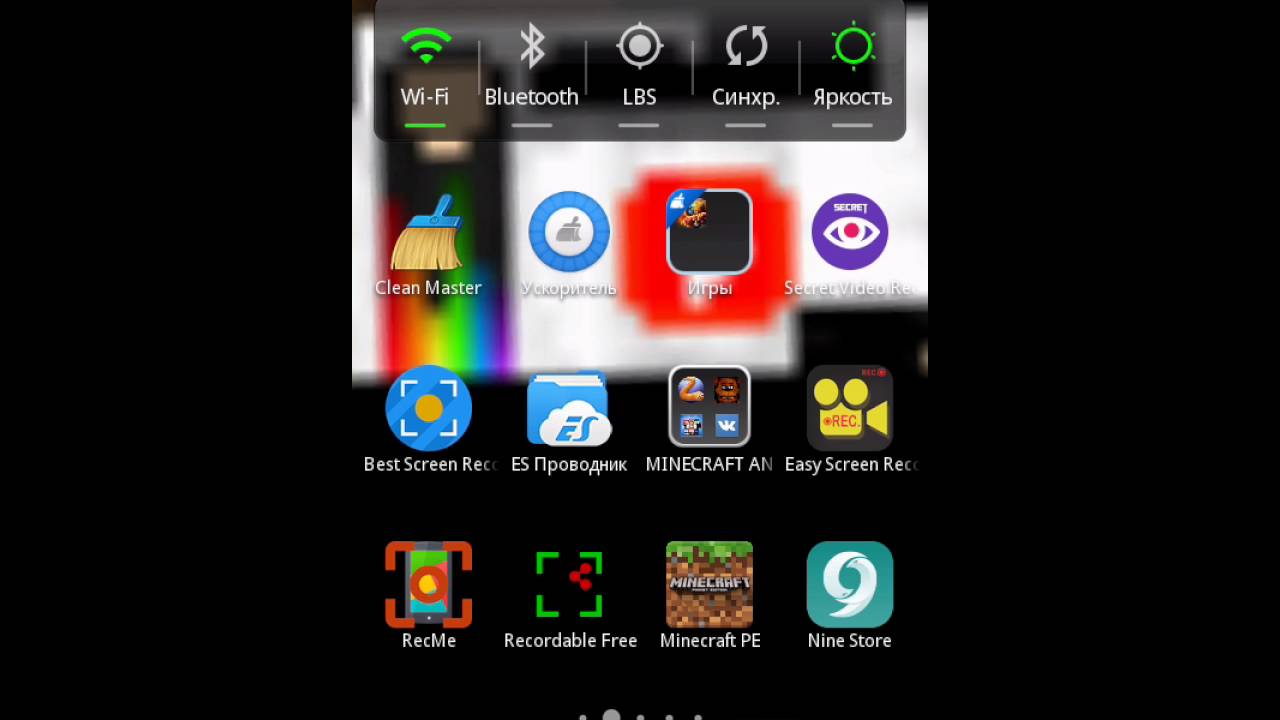This screenshot has width=1280, height=720.
Task: Launch Easy Screen Recorder
Action: point(849,409)
